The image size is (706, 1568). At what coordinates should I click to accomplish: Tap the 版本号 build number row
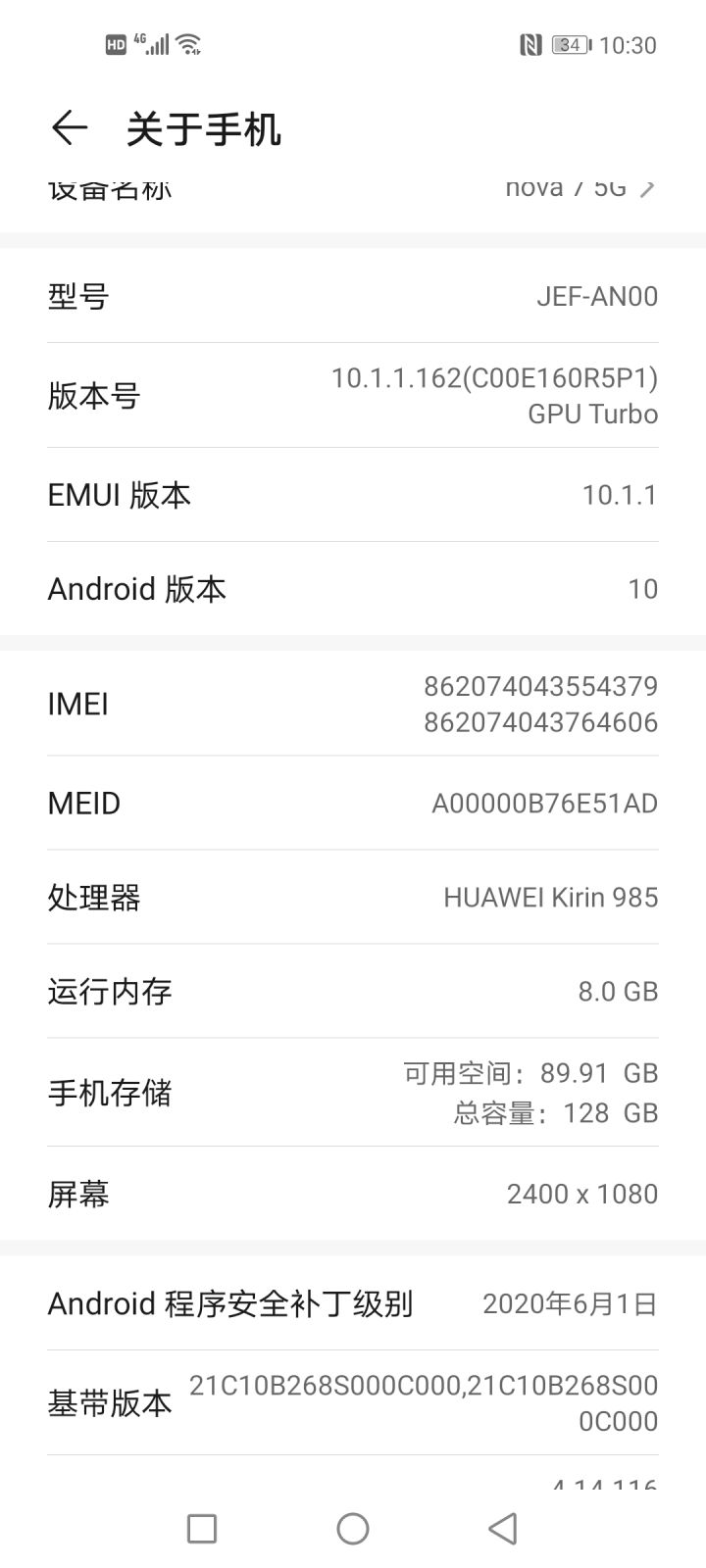353,395
